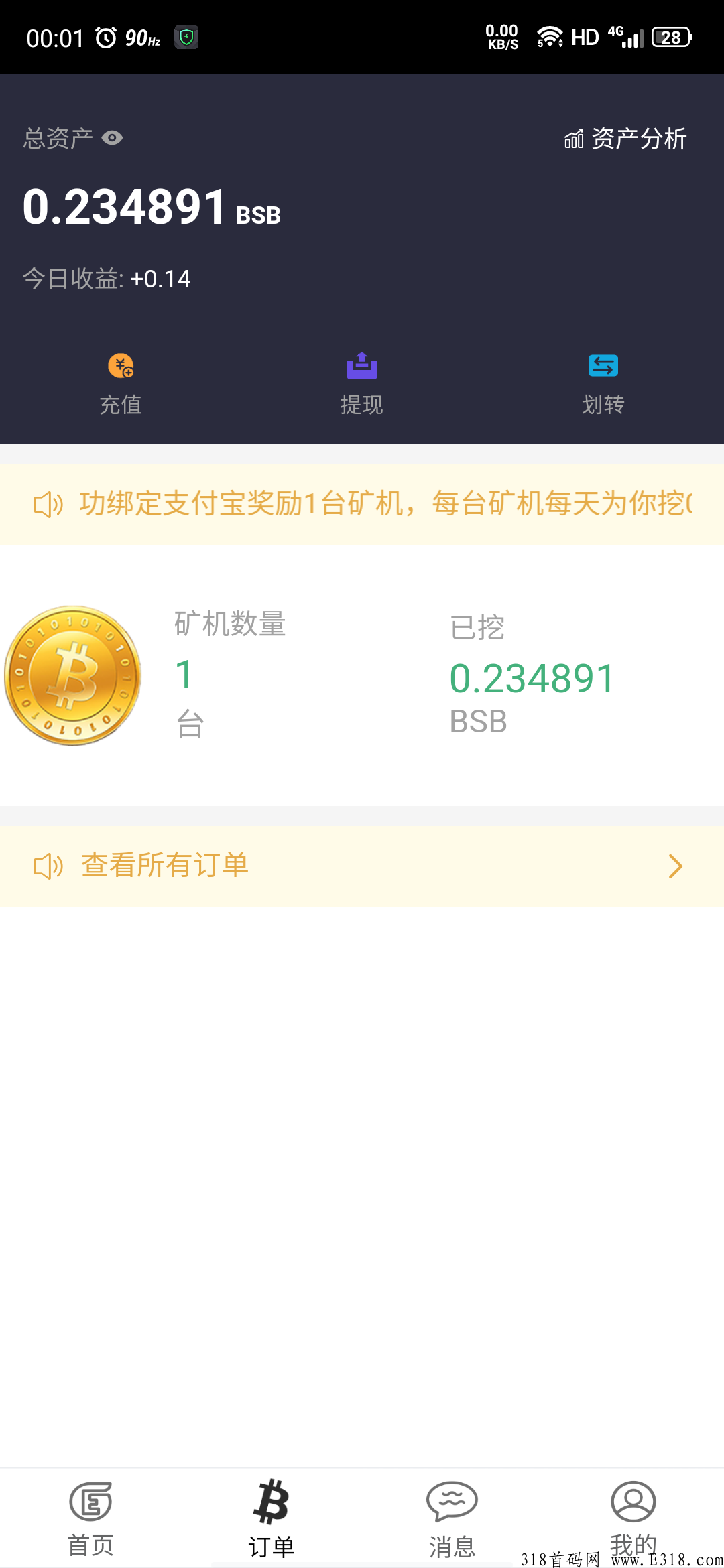Click the alarm clock status icon

tap(106, 37)
